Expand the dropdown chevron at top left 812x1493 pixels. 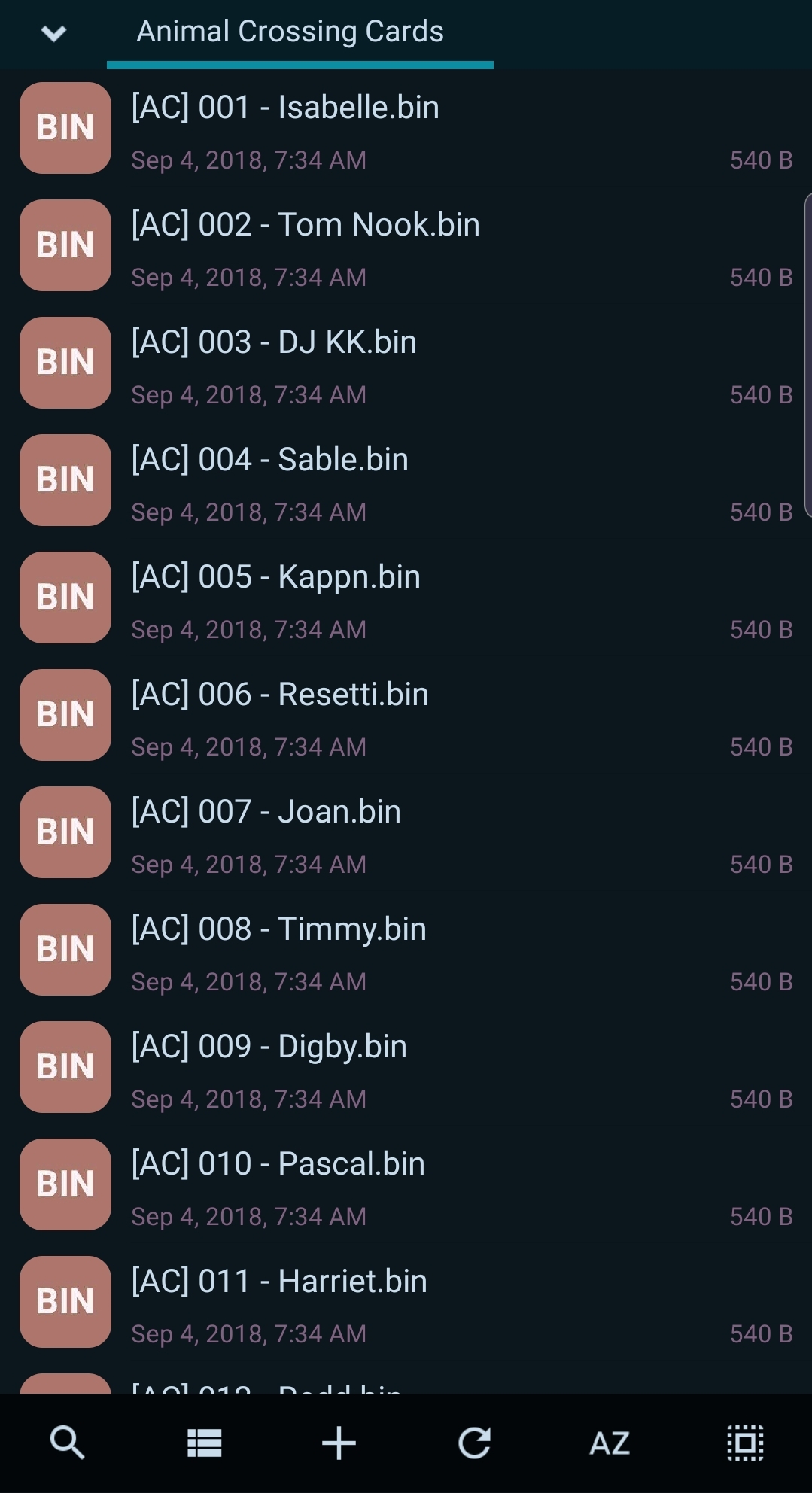click(53, 33)
